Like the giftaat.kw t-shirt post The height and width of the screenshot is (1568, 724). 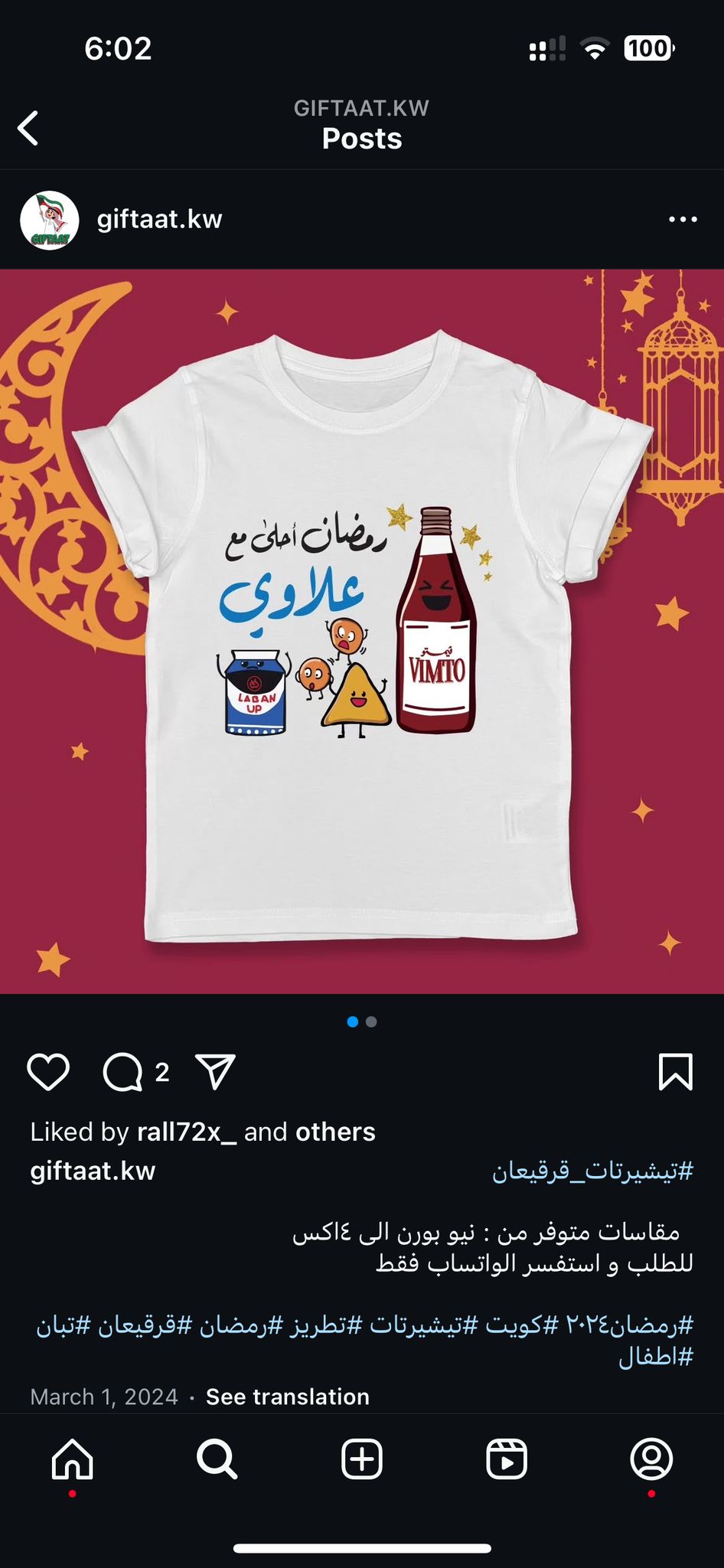[x=48, y=1072]
